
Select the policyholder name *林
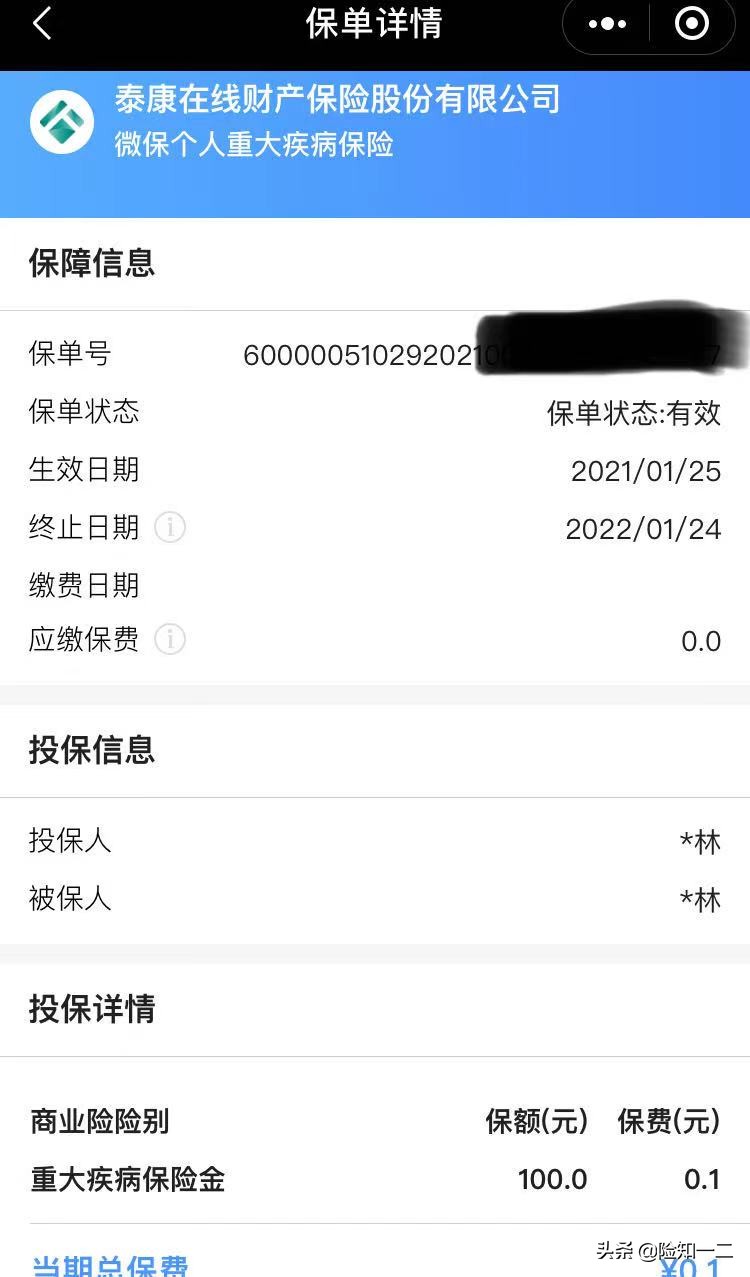point(703,842)
